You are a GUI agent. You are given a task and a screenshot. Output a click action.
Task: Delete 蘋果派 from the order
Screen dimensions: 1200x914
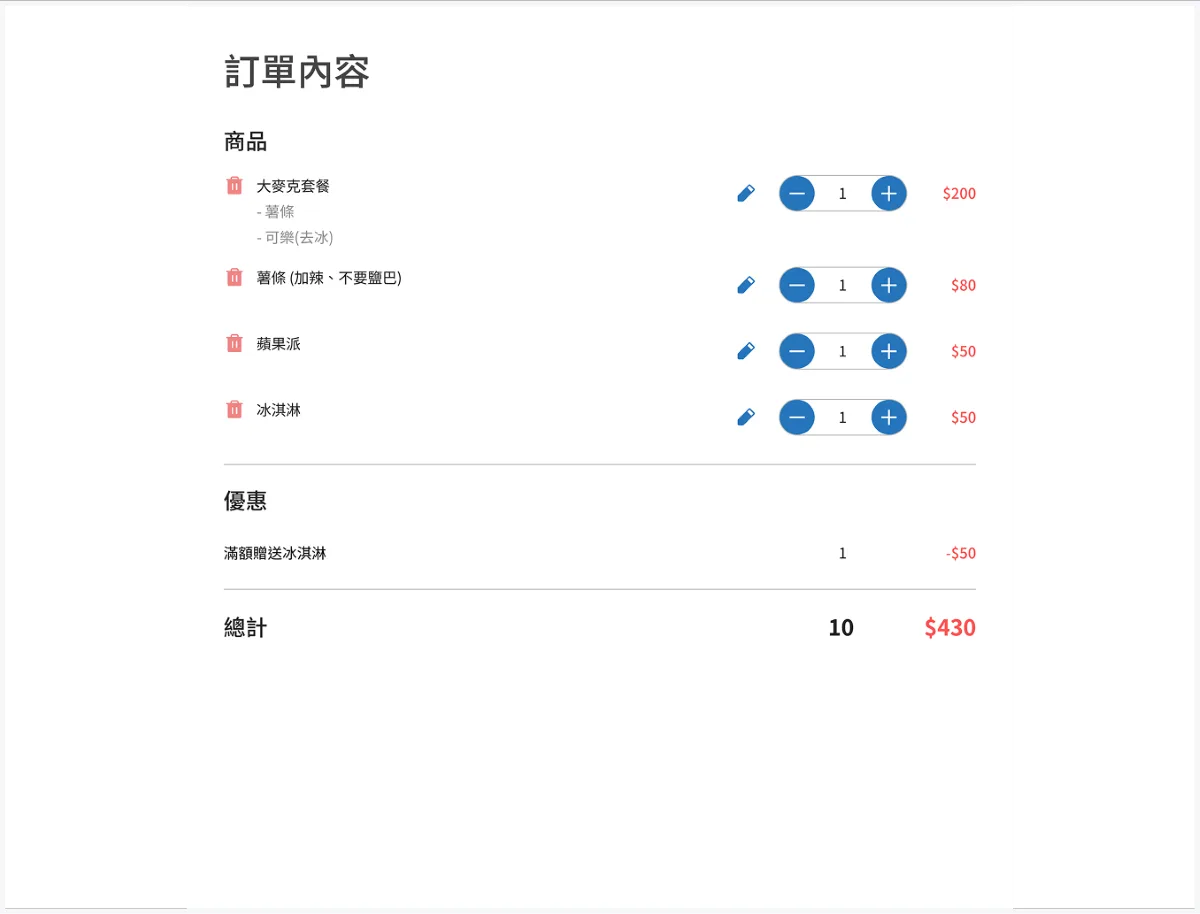click(234, 343)
